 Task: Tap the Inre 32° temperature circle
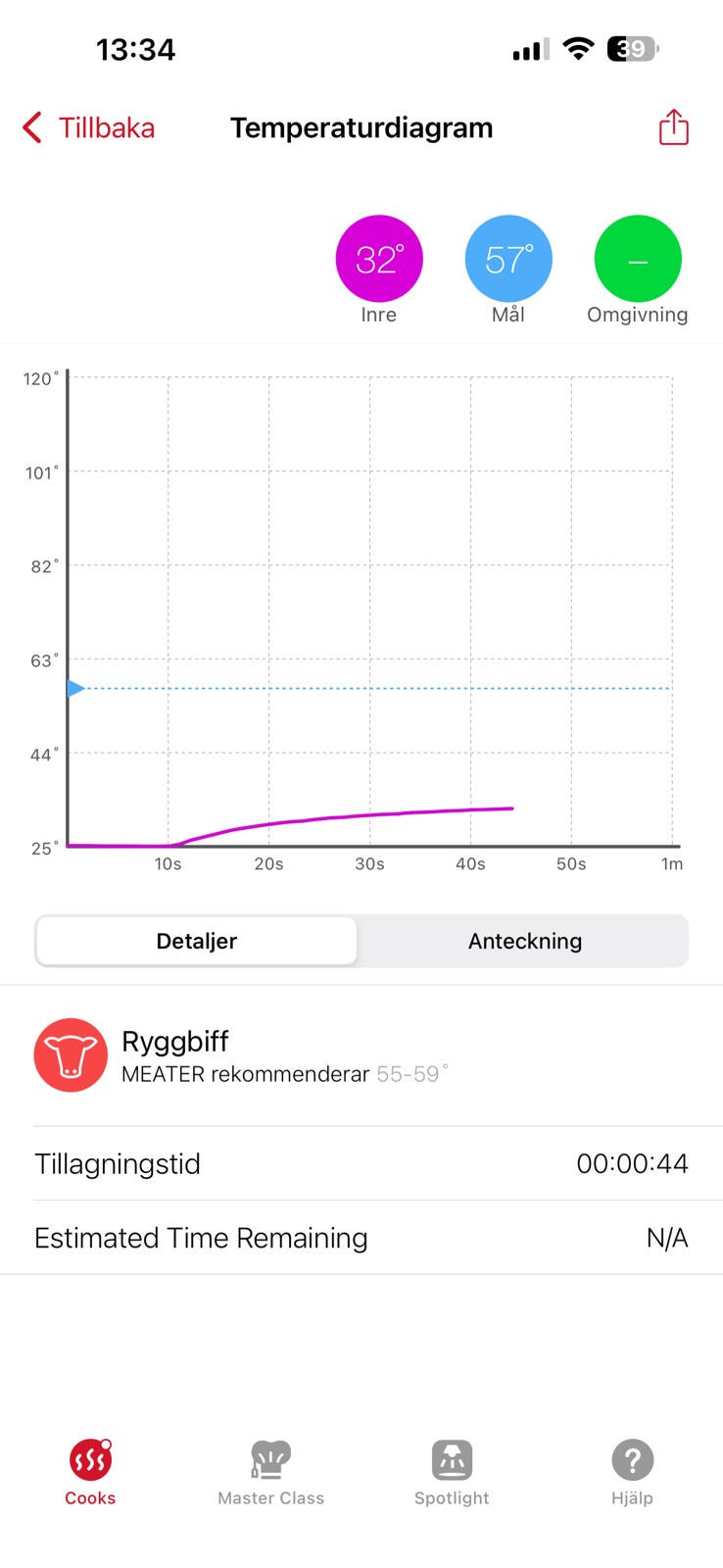[379, 259]
